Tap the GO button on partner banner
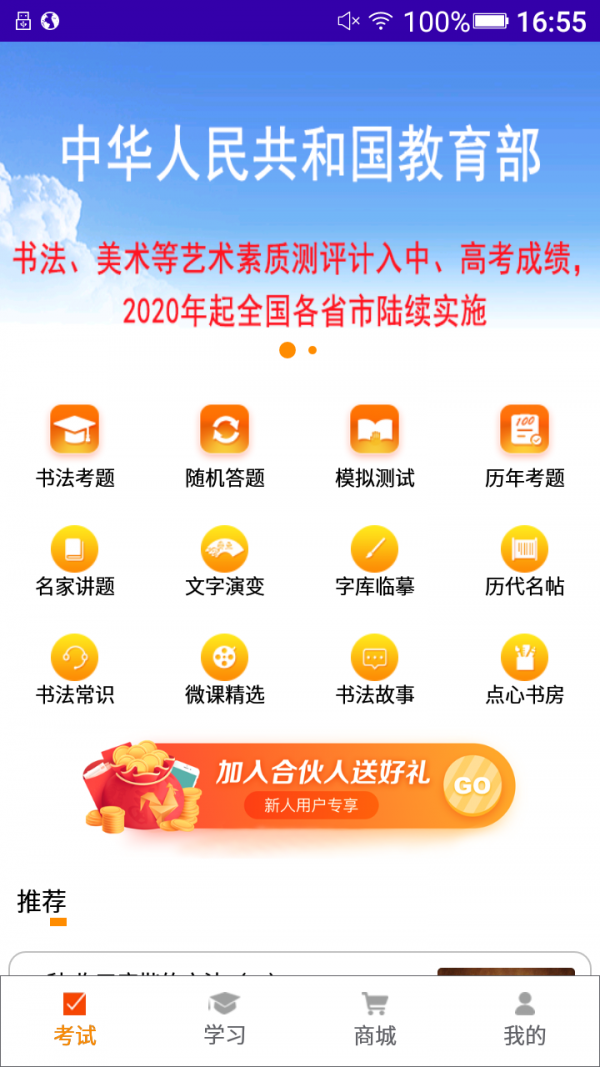This screenshot has width=600, height=1067. click(472, 786)
